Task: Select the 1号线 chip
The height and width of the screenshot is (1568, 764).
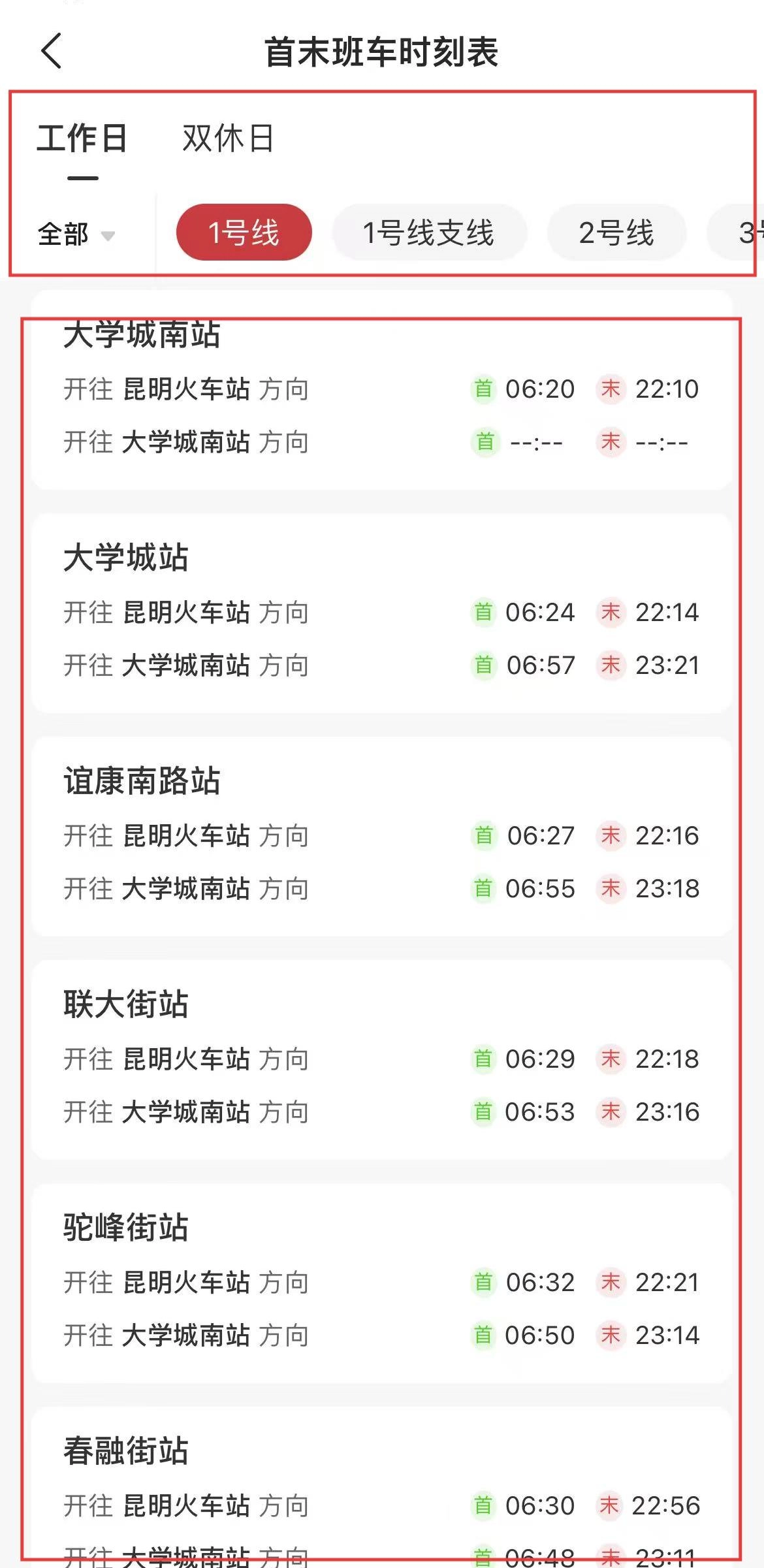Action: point(244,232)
